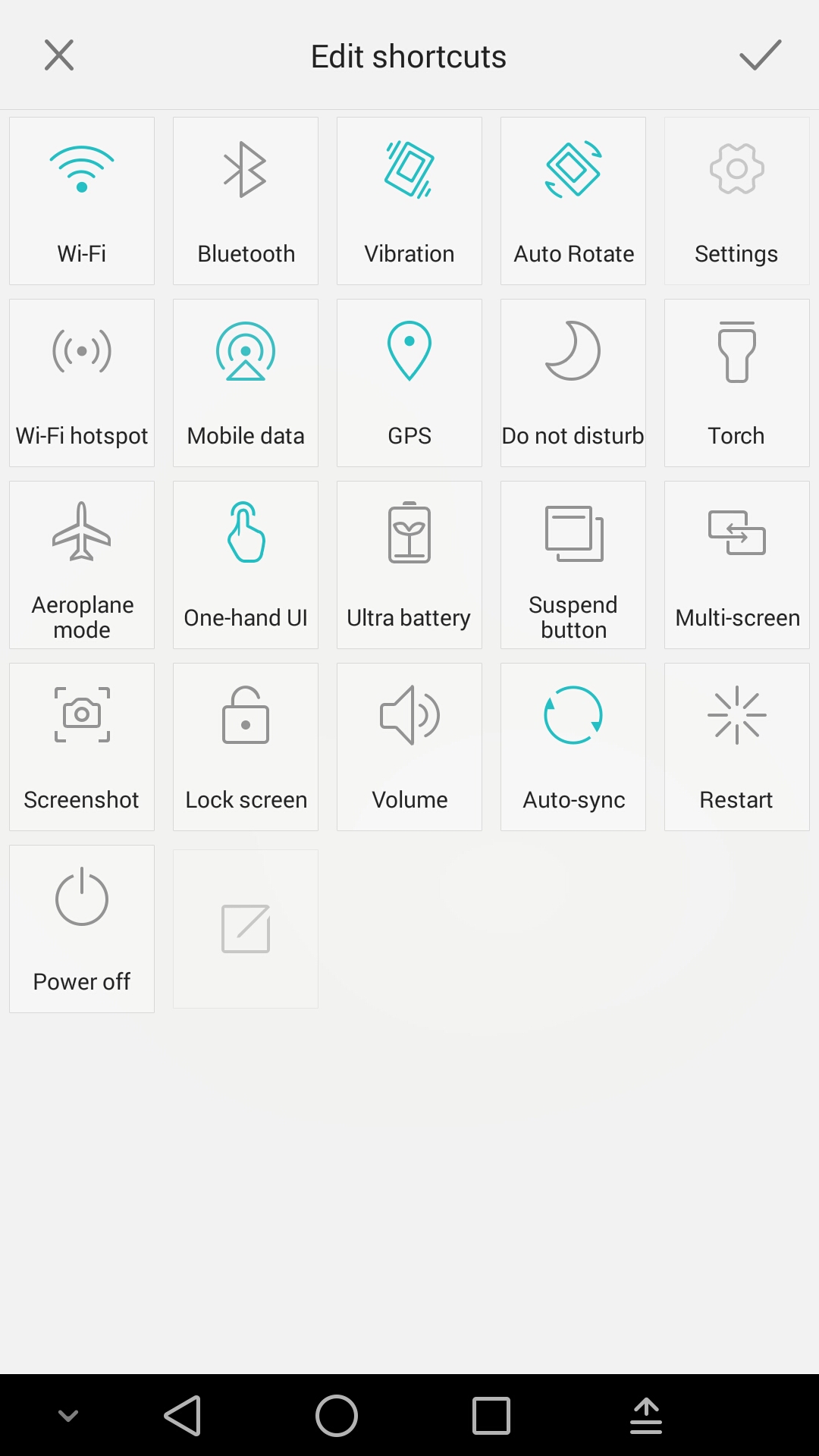
Task: Tap the Wi-Fi hotspot shortcut
Action: pyautogui.click(x=82, y=383)
